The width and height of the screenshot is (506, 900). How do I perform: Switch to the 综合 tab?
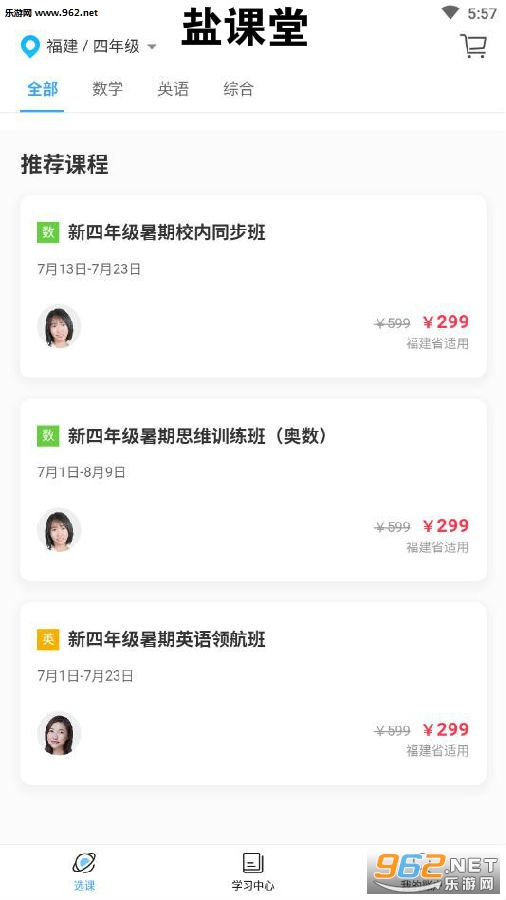coord(238,89)
